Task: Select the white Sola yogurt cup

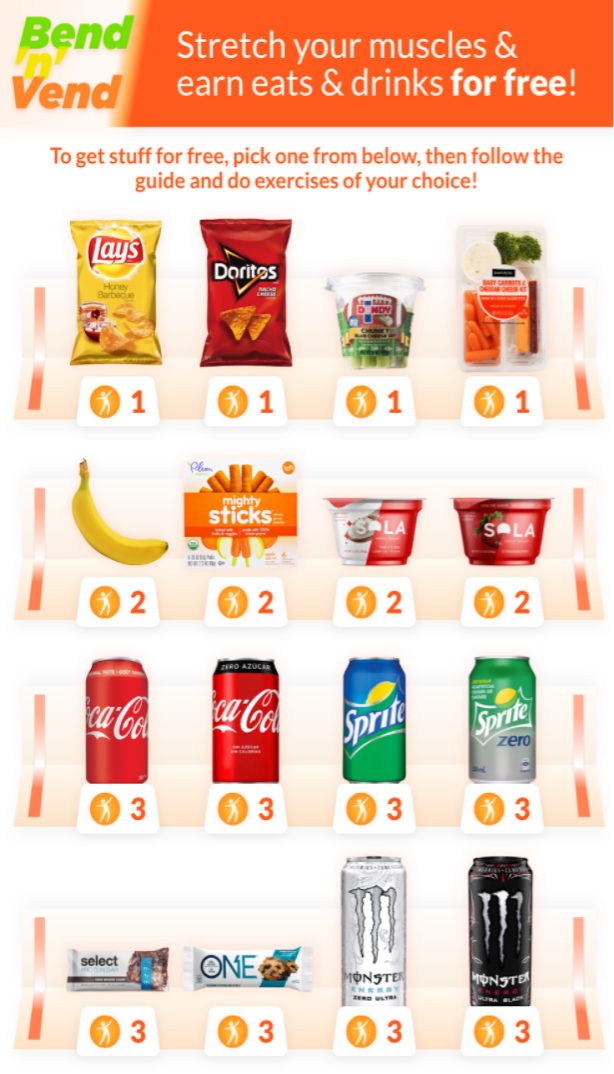Action: coord(374,530)
